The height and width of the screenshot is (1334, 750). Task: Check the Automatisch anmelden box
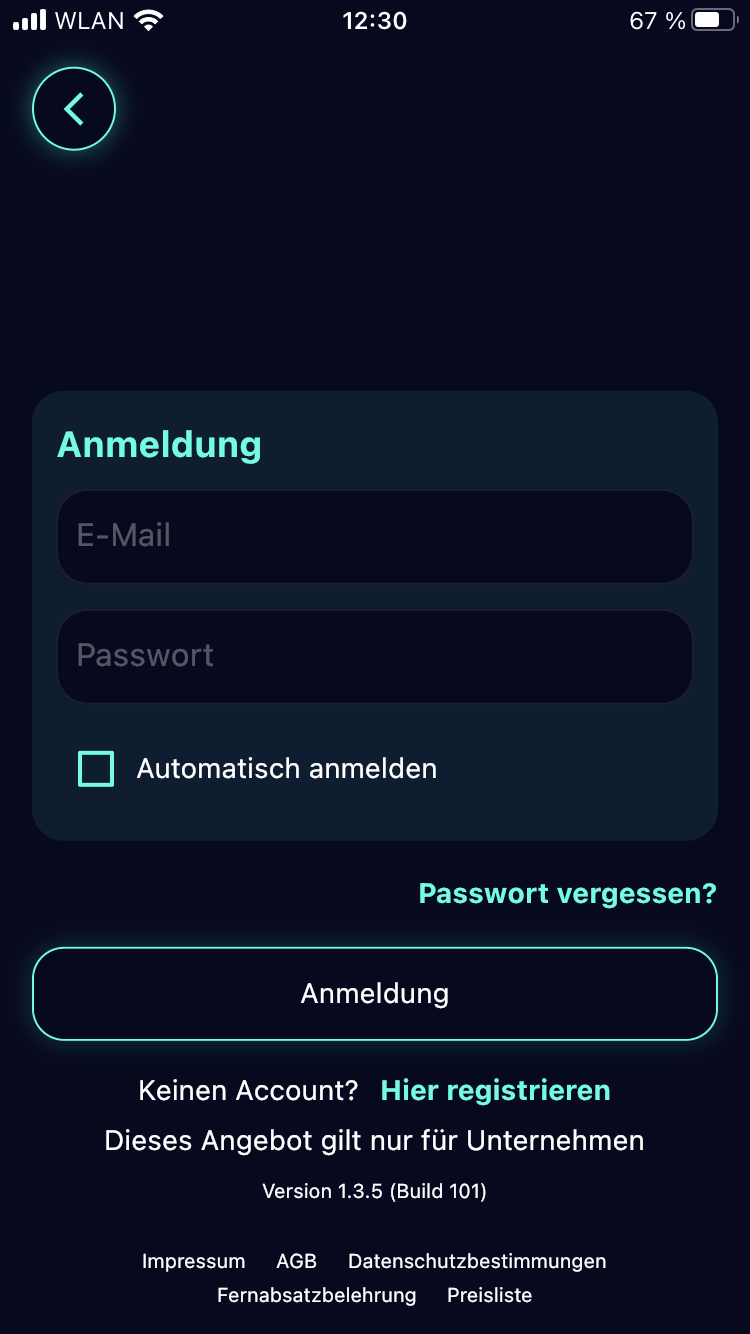96,769
